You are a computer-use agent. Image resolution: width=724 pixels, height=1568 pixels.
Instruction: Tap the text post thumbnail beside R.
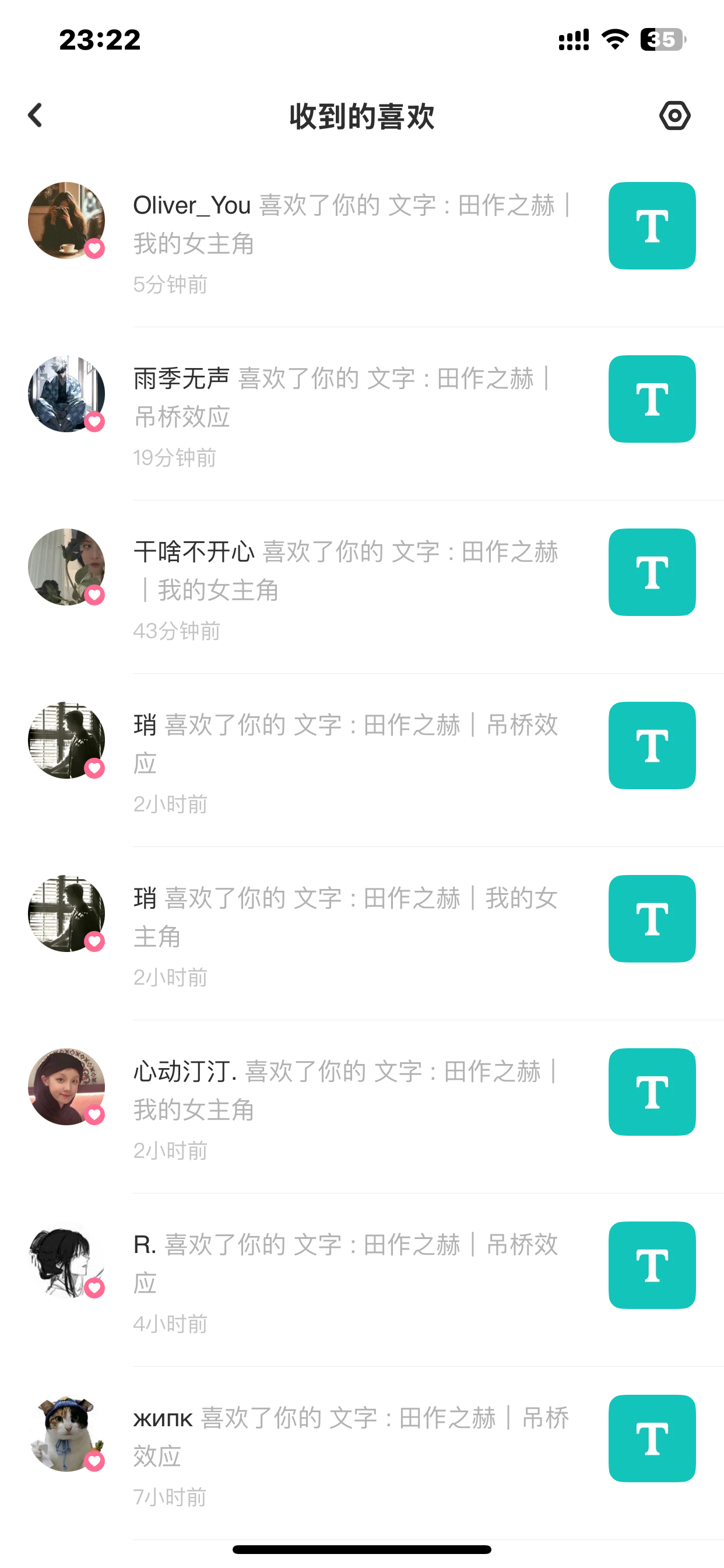click(x=652, y=1265)
